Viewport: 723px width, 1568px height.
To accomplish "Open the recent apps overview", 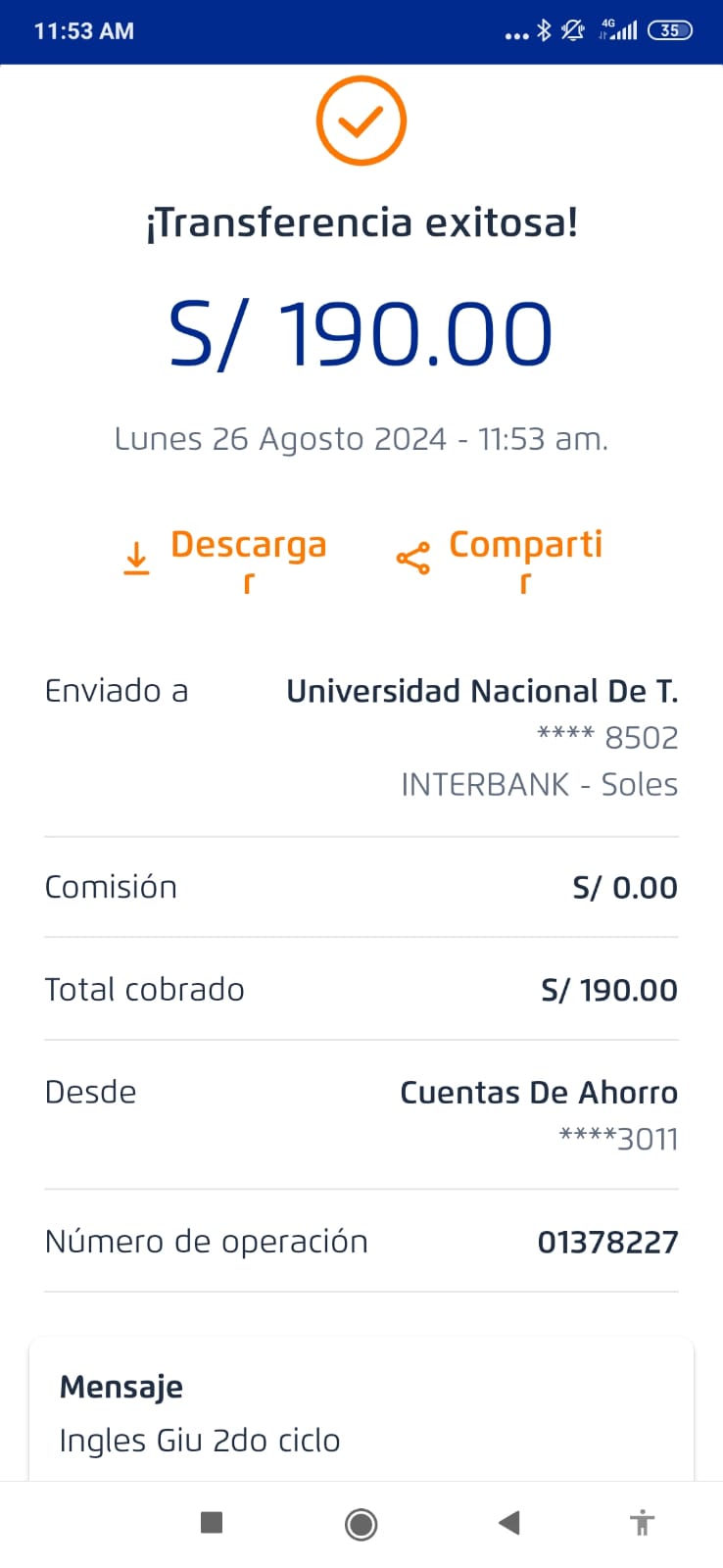I will 212,1522.
